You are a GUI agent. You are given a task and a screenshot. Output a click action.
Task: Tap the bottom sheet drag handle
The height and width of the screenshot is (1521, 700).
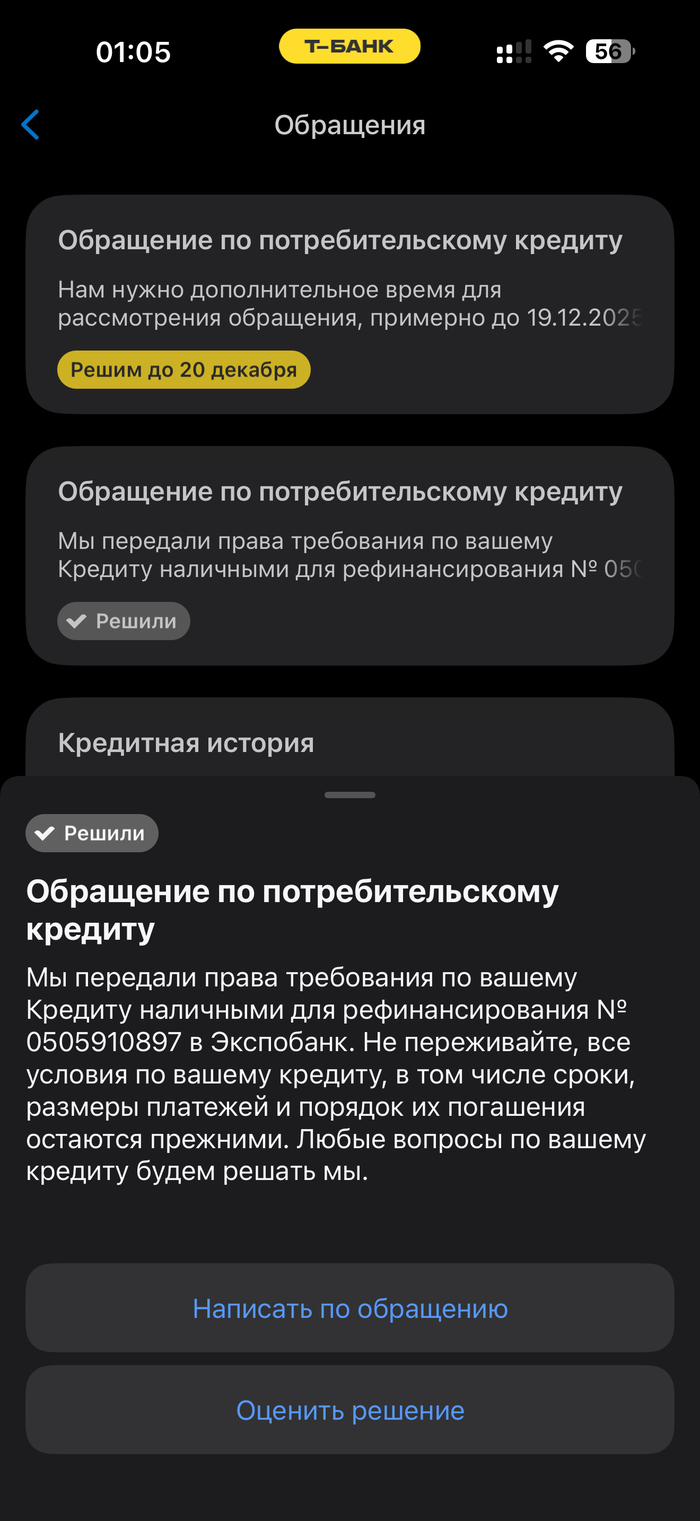(x=350, y=795)
